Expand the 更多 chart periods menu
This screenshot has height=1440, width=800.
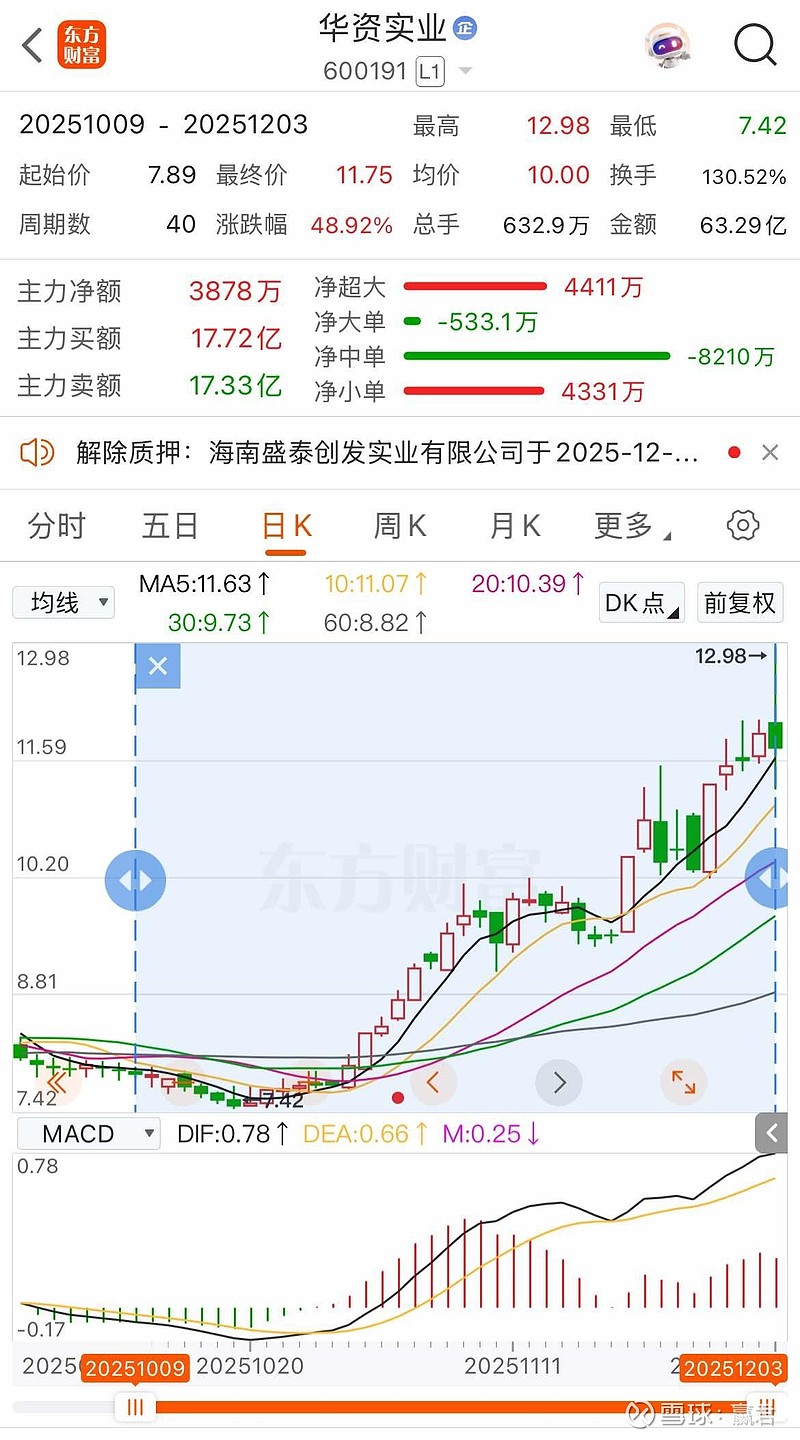tap(632, 526)
